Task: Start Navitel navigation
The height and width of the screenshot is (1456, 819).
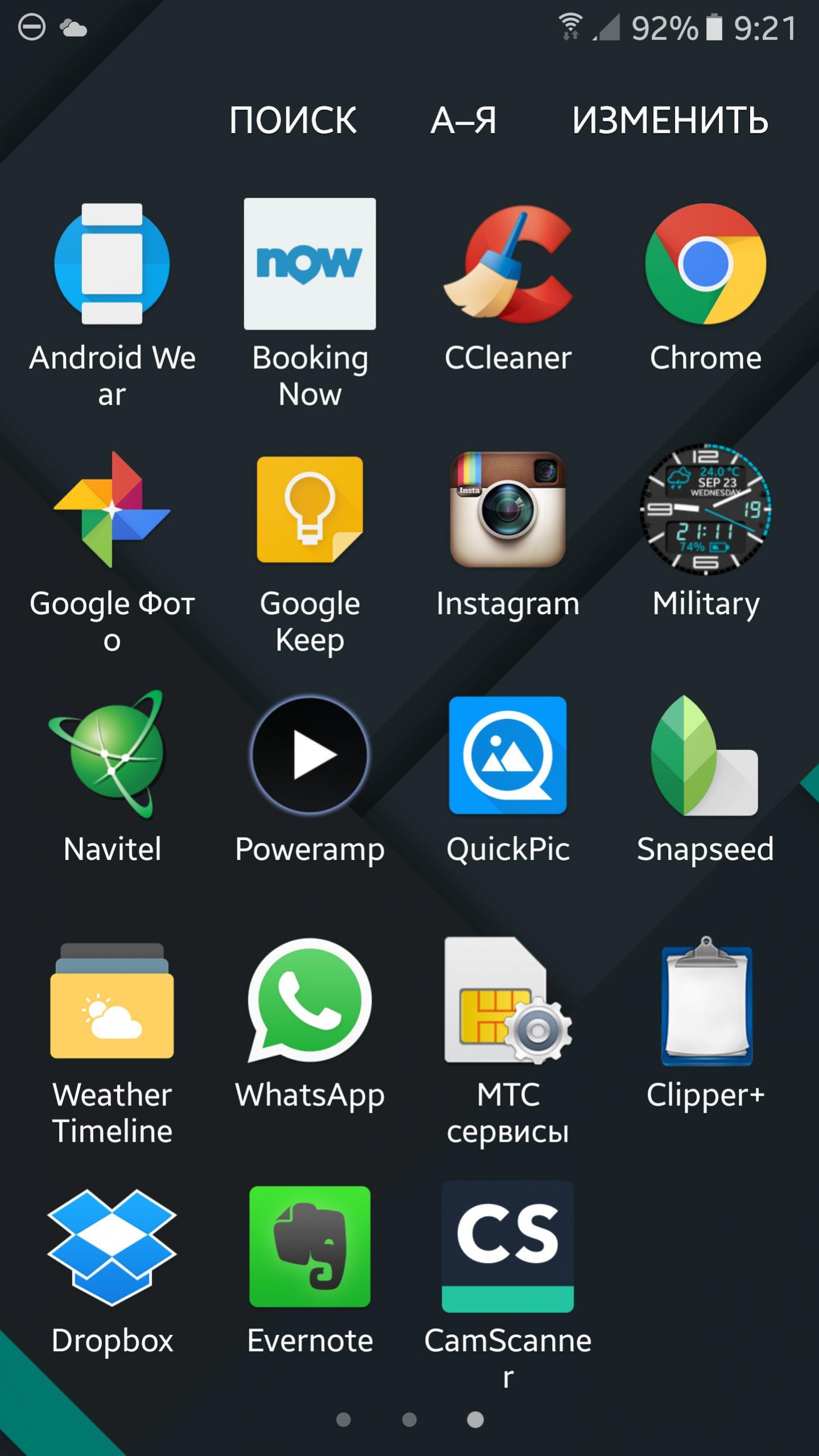Action: [x=112, y=755]
